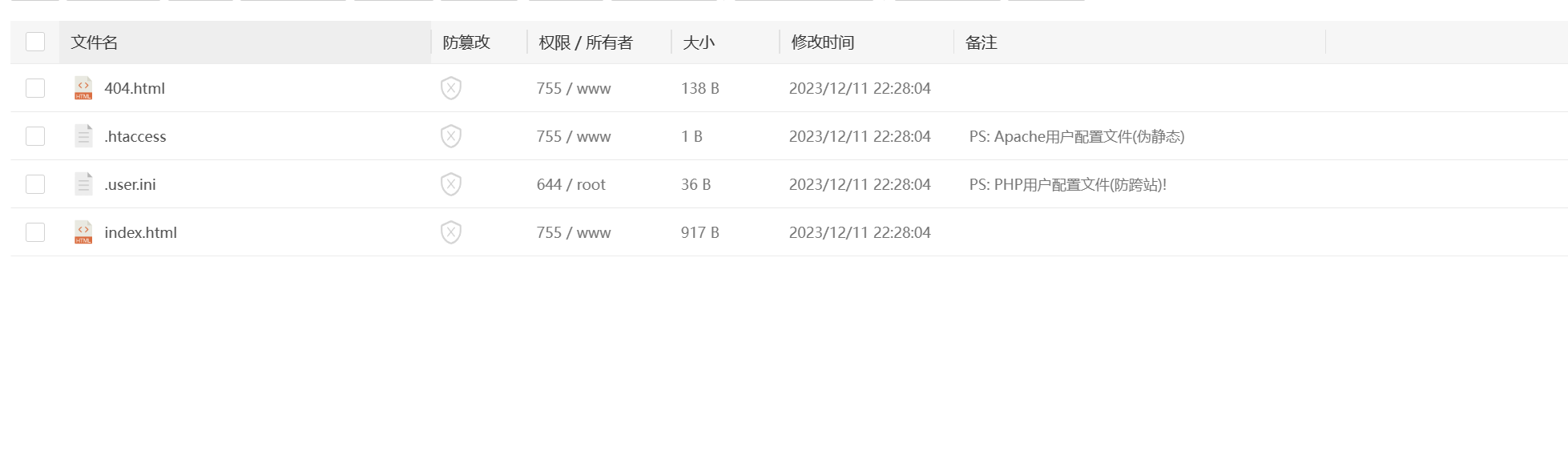Toggle tamper-proof shield for .htaccess

coord(451,136)
